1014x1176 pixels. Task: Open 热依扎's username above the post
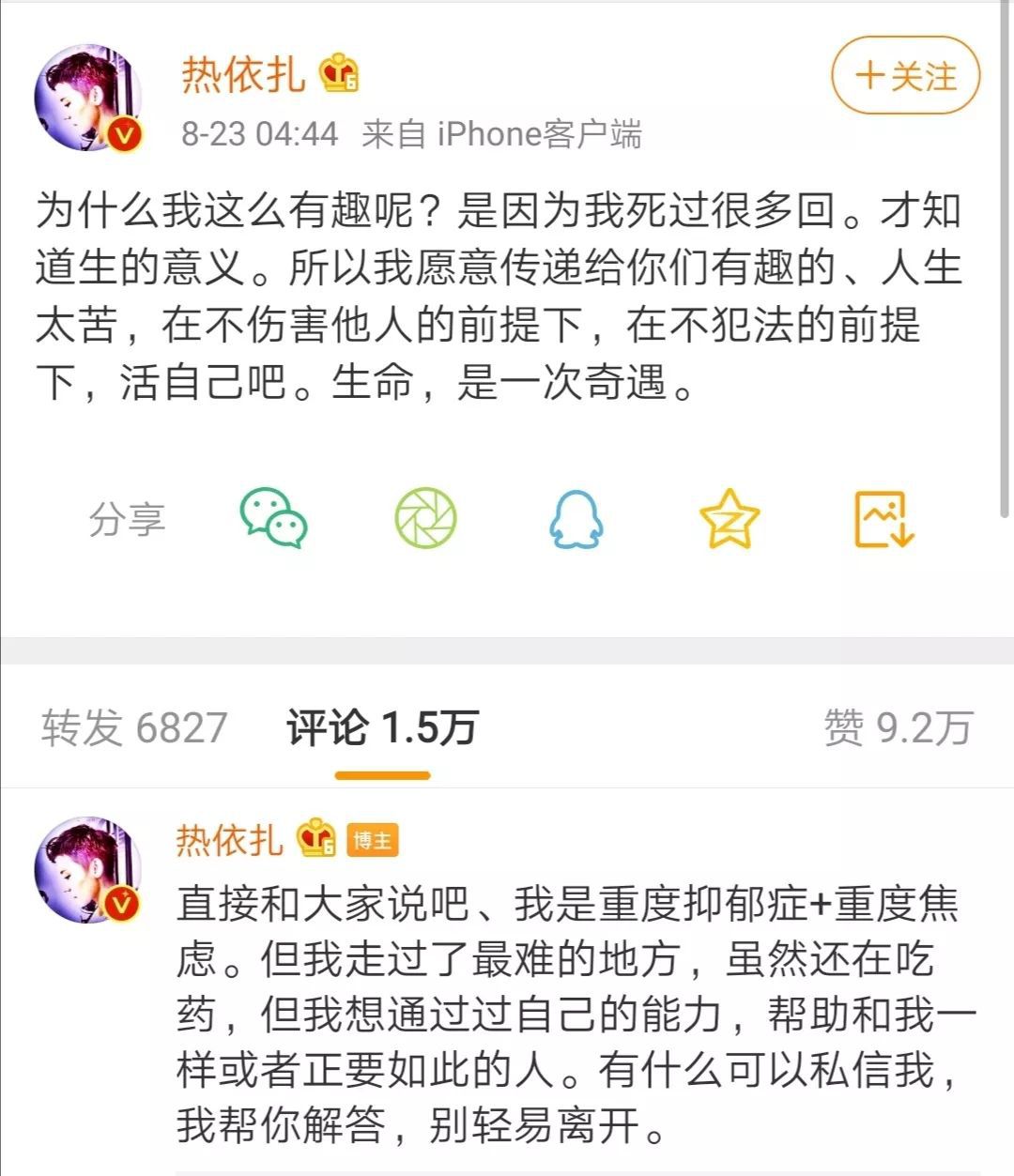coord(243,75)
